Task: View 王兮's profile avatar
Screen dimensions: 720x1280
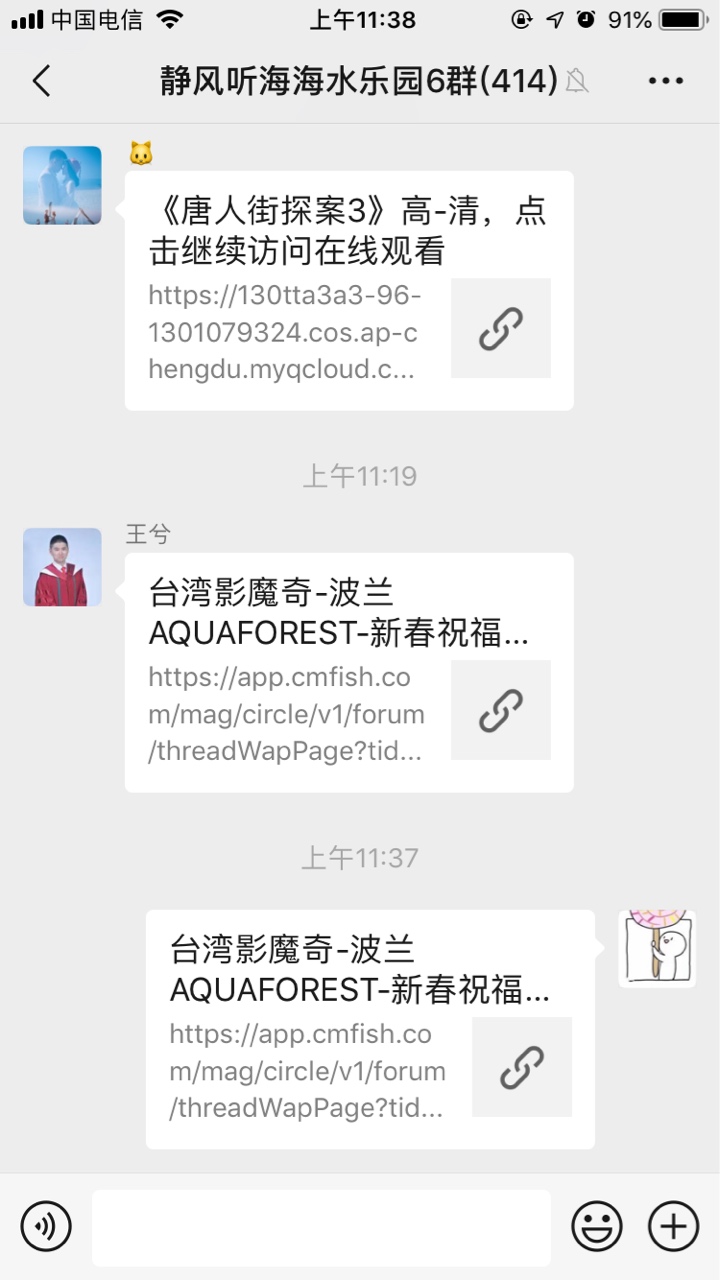Action: pyautogui.click(x=62, y=567)
